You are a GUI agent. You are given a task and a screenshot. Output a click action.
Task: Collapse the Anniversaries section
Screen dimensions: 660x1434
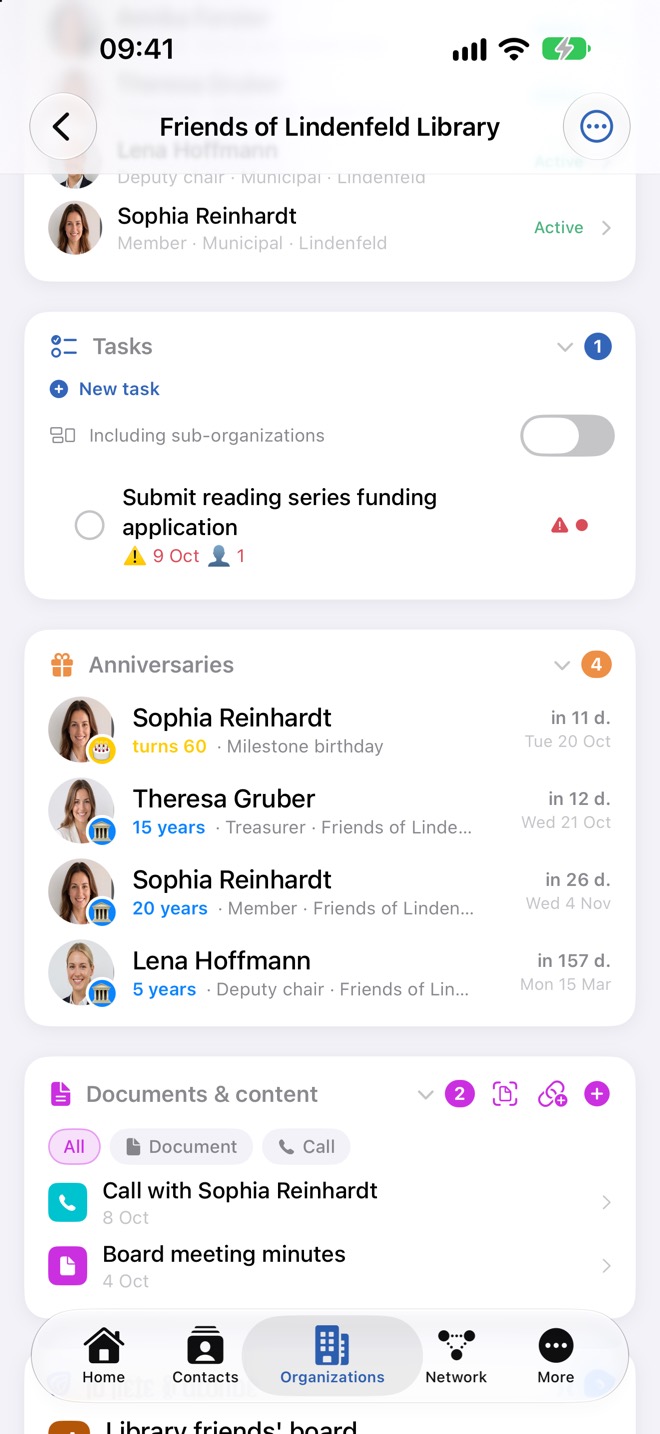(x=562, y=665)
